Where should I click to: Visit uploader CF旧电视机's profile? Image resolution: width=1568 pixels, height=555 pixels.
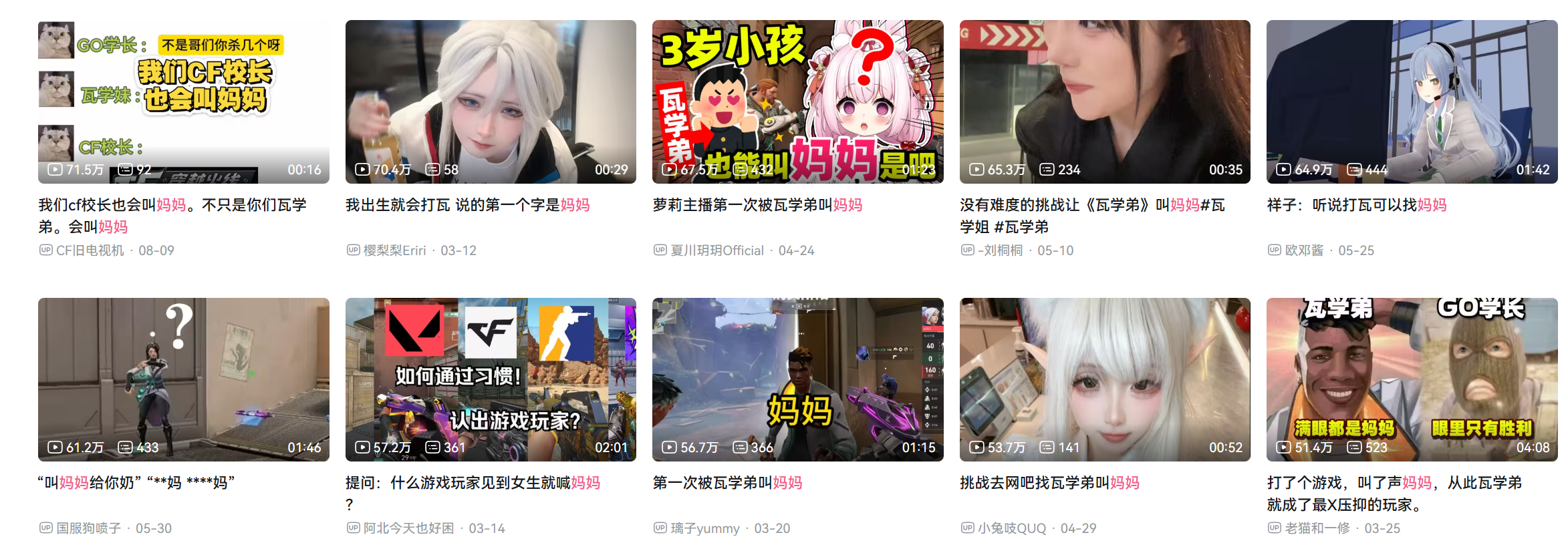tap(90, 250)
